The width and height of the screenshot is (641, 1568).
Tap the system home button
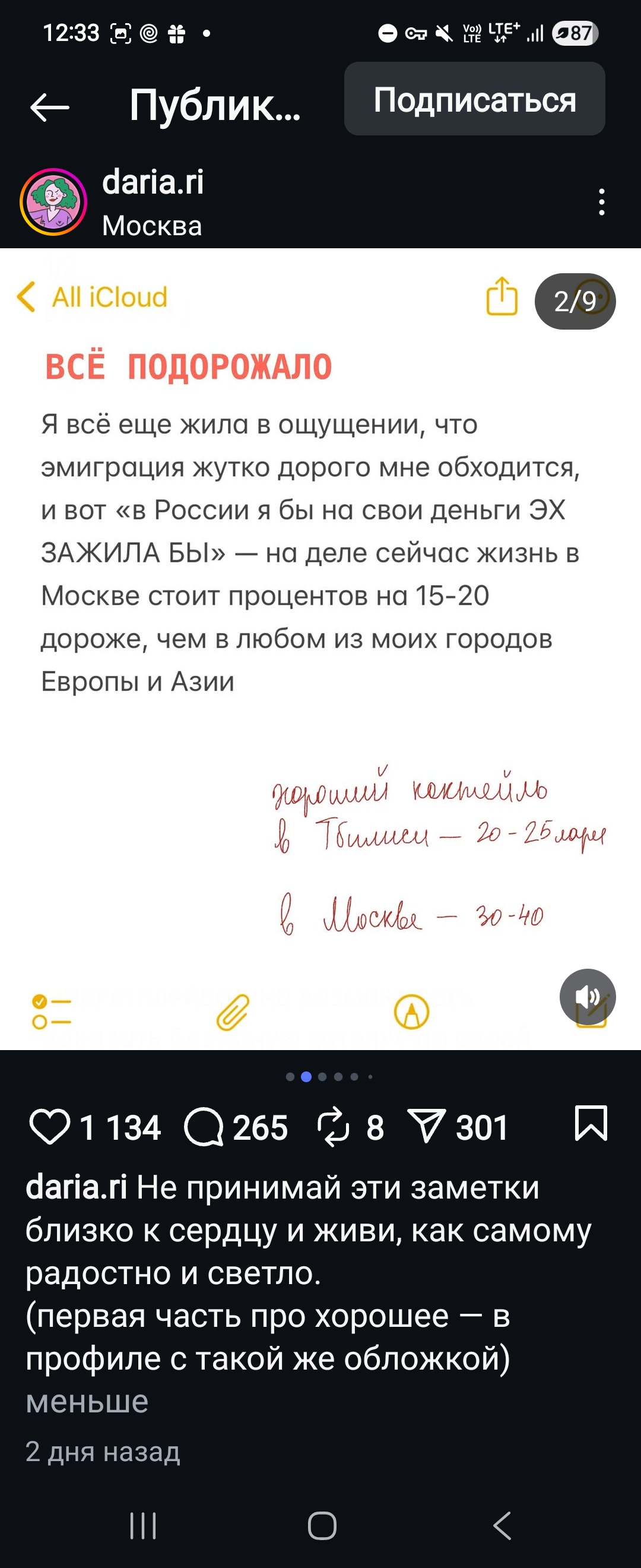pos(322,1526)
